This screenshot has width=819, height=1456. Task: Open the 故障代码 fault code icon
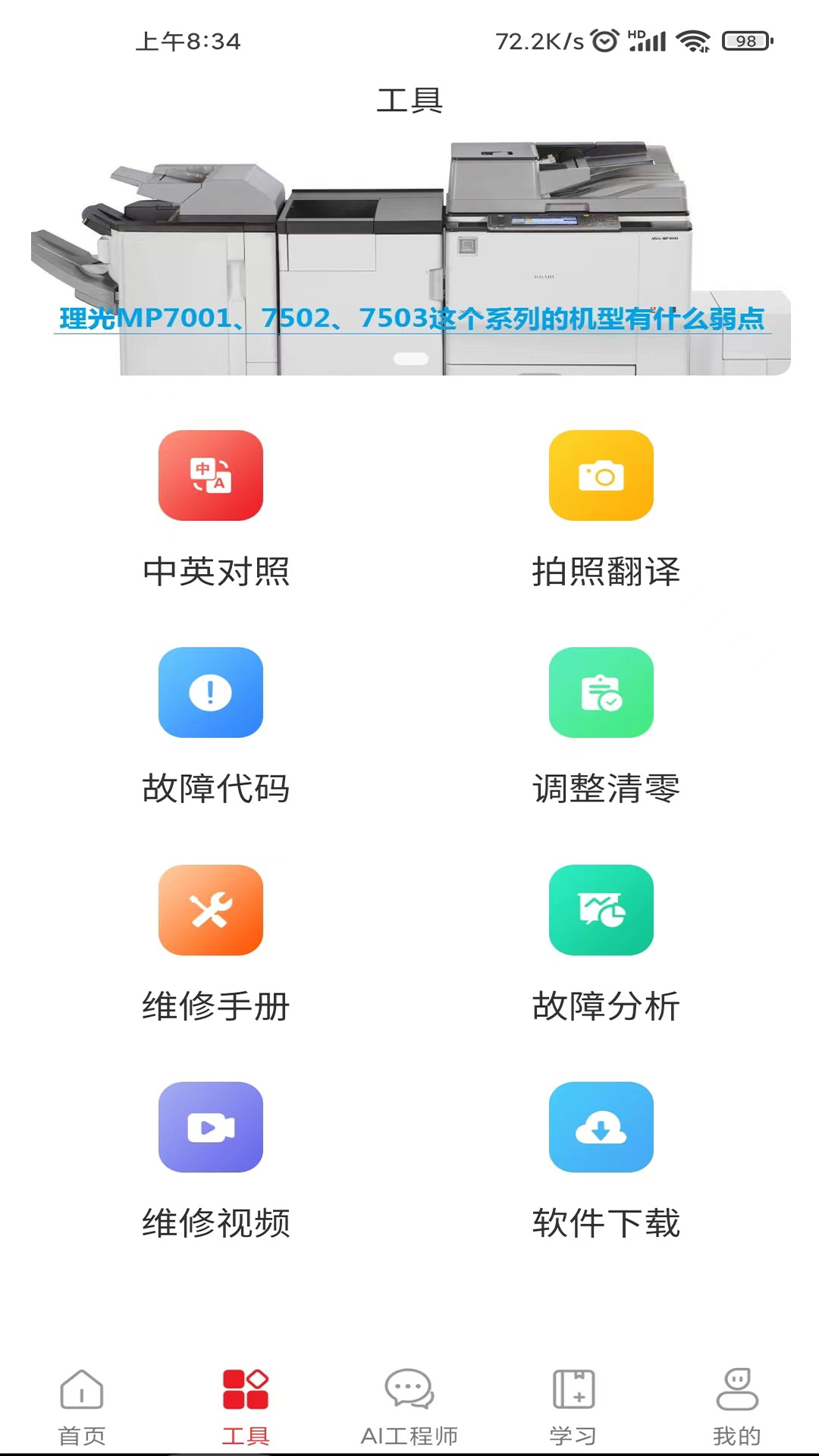point(210,692)
